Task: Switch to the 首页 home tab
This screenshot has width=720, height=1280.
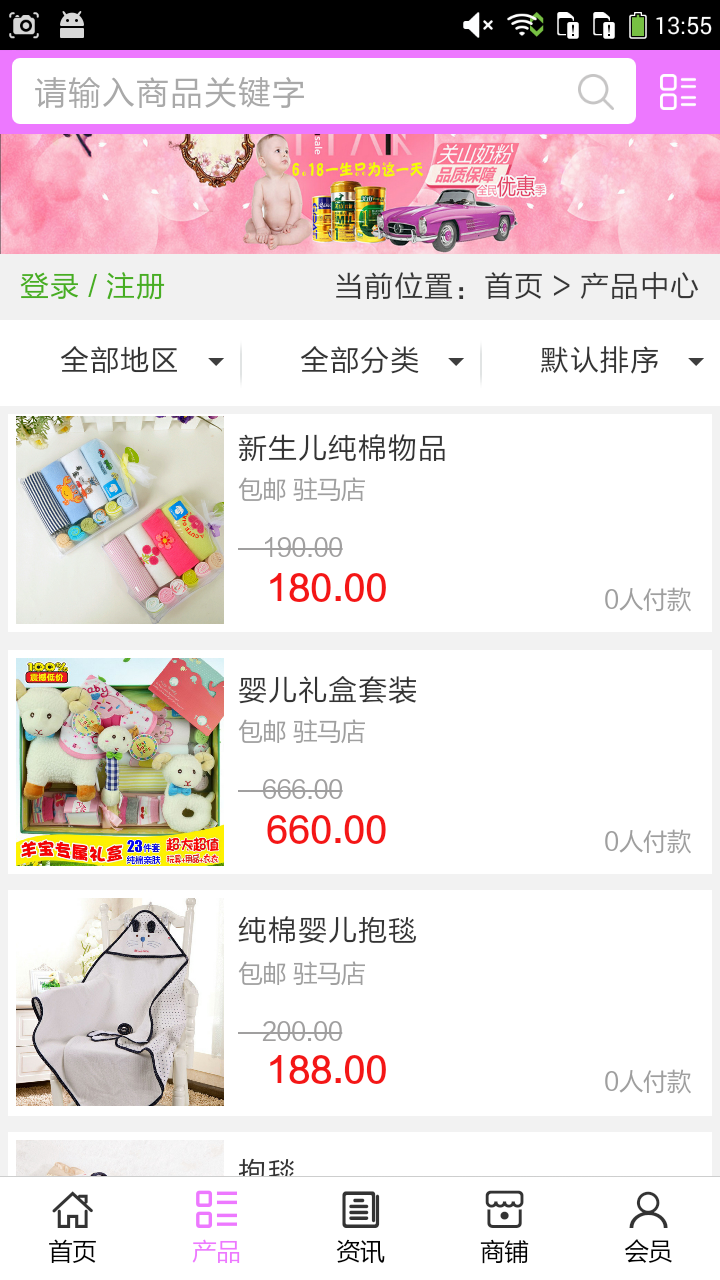Action: (72, 1227)
